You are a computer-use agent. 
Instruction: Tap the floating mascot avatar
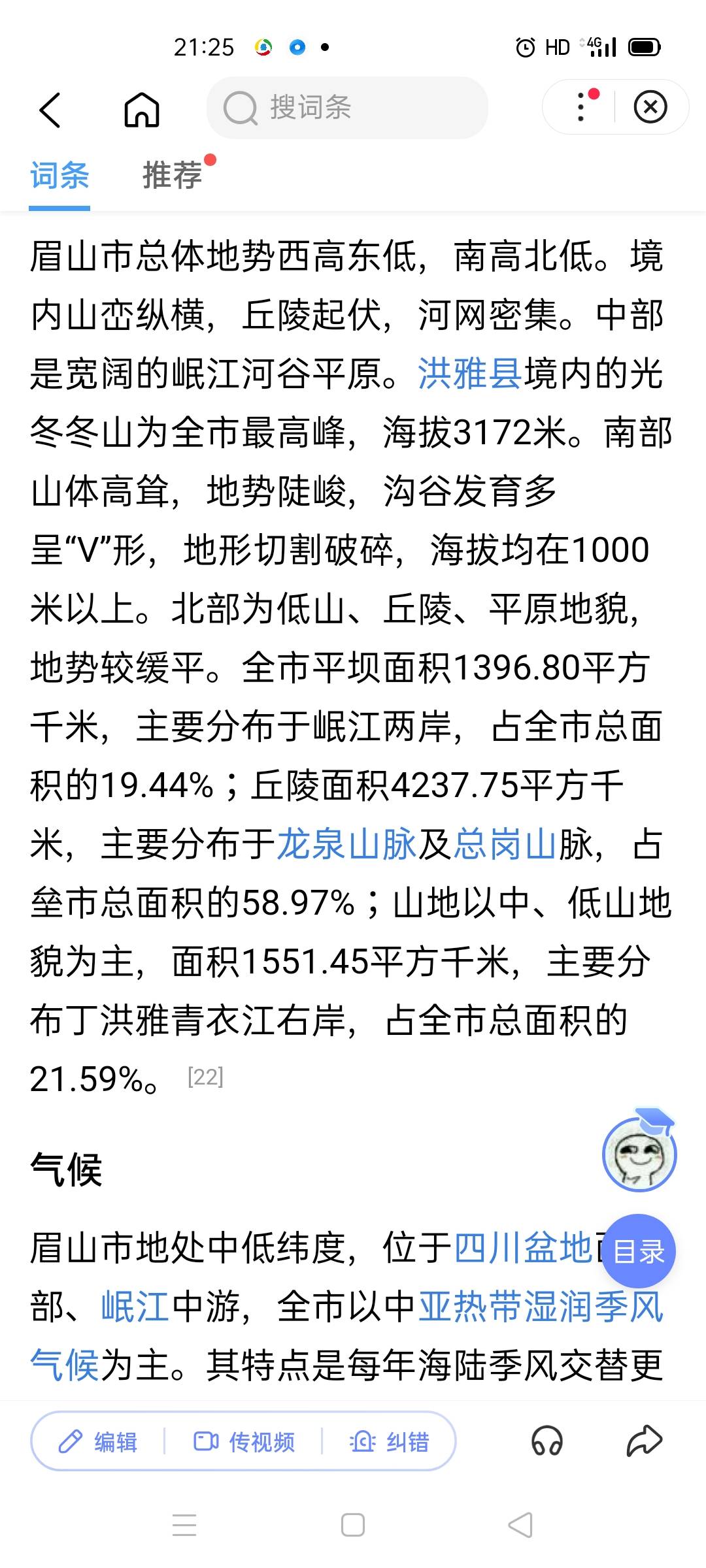(x=639, y=1151)
